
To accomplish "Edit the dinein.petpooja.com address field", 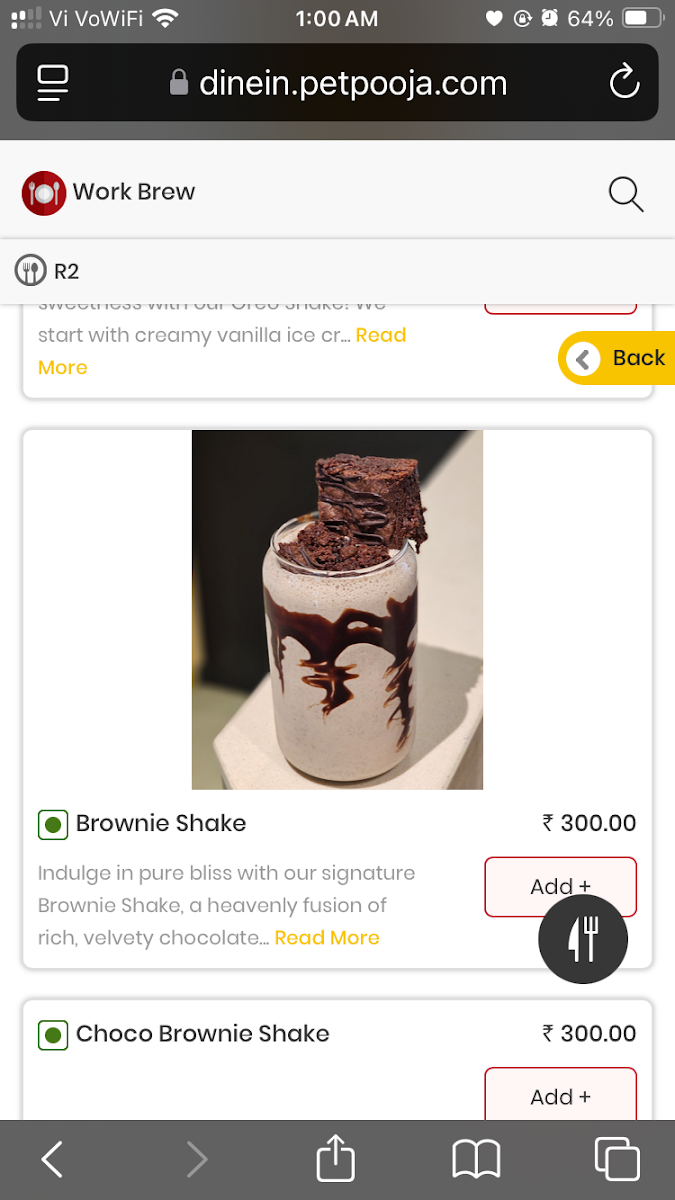I will pyautogui.click(x=340, y=82).
